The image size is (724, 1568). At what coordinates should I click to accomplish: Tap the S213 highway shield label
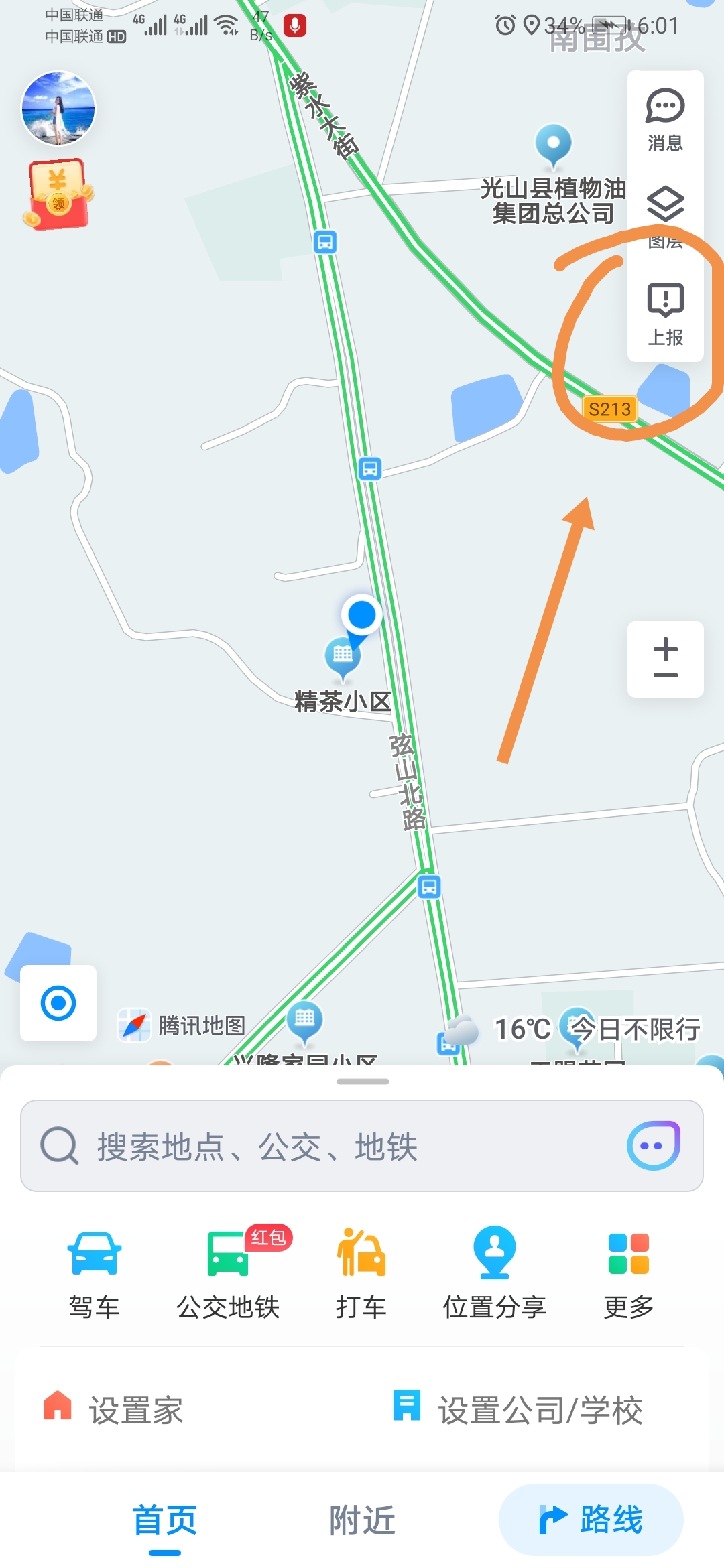point(609,409)
